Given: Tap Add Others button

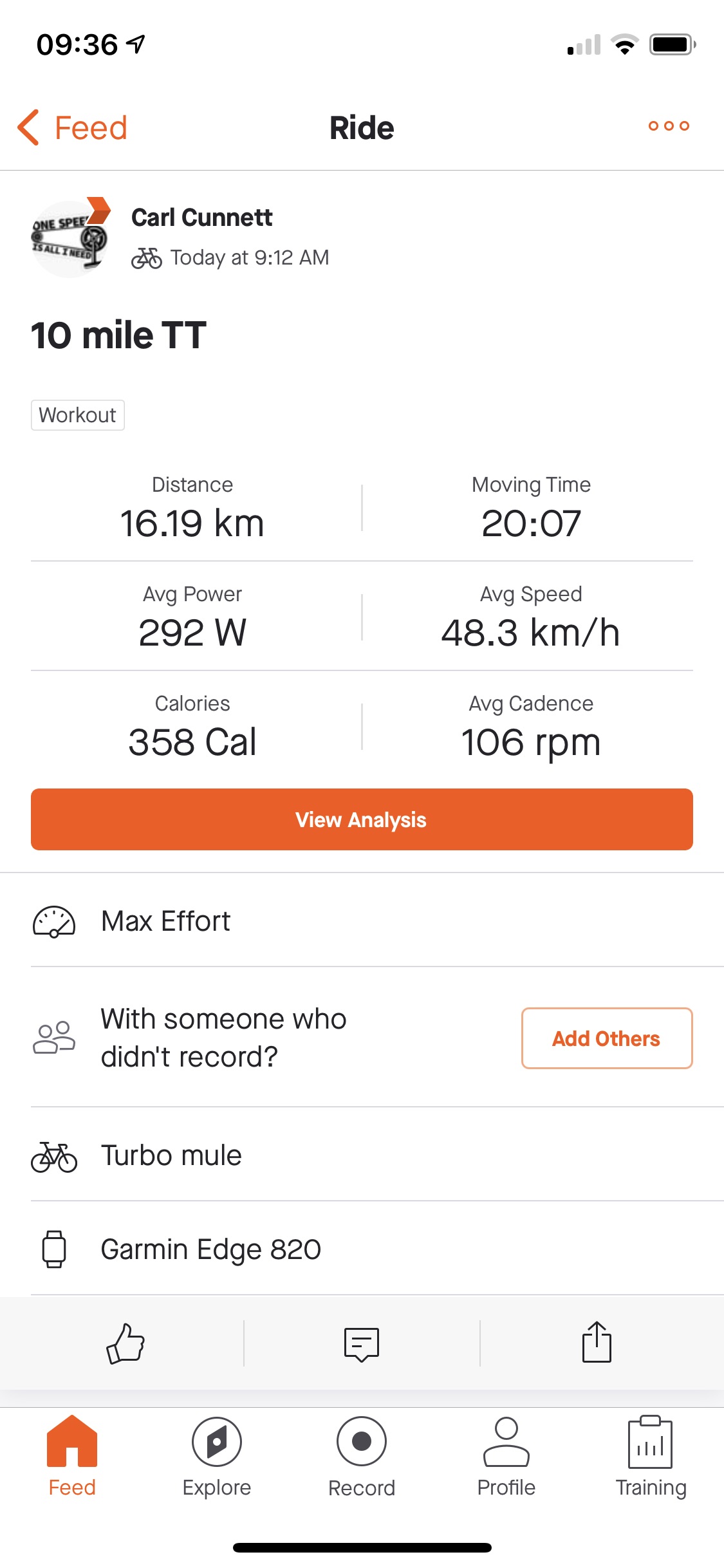Looking at the screenshot, I should 607,1038.
